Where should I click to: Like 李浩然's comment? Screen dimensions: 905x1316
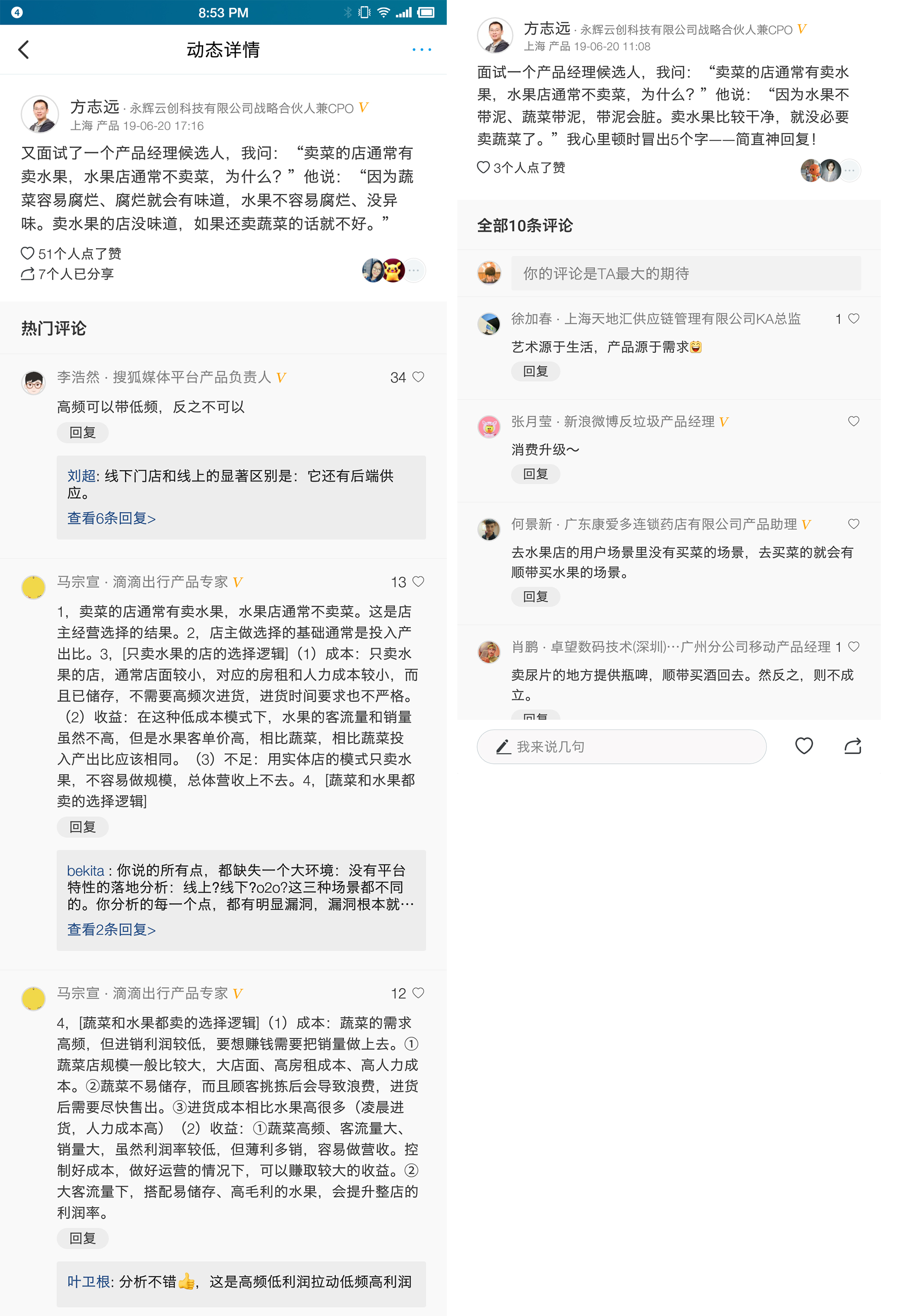[418, 377]
